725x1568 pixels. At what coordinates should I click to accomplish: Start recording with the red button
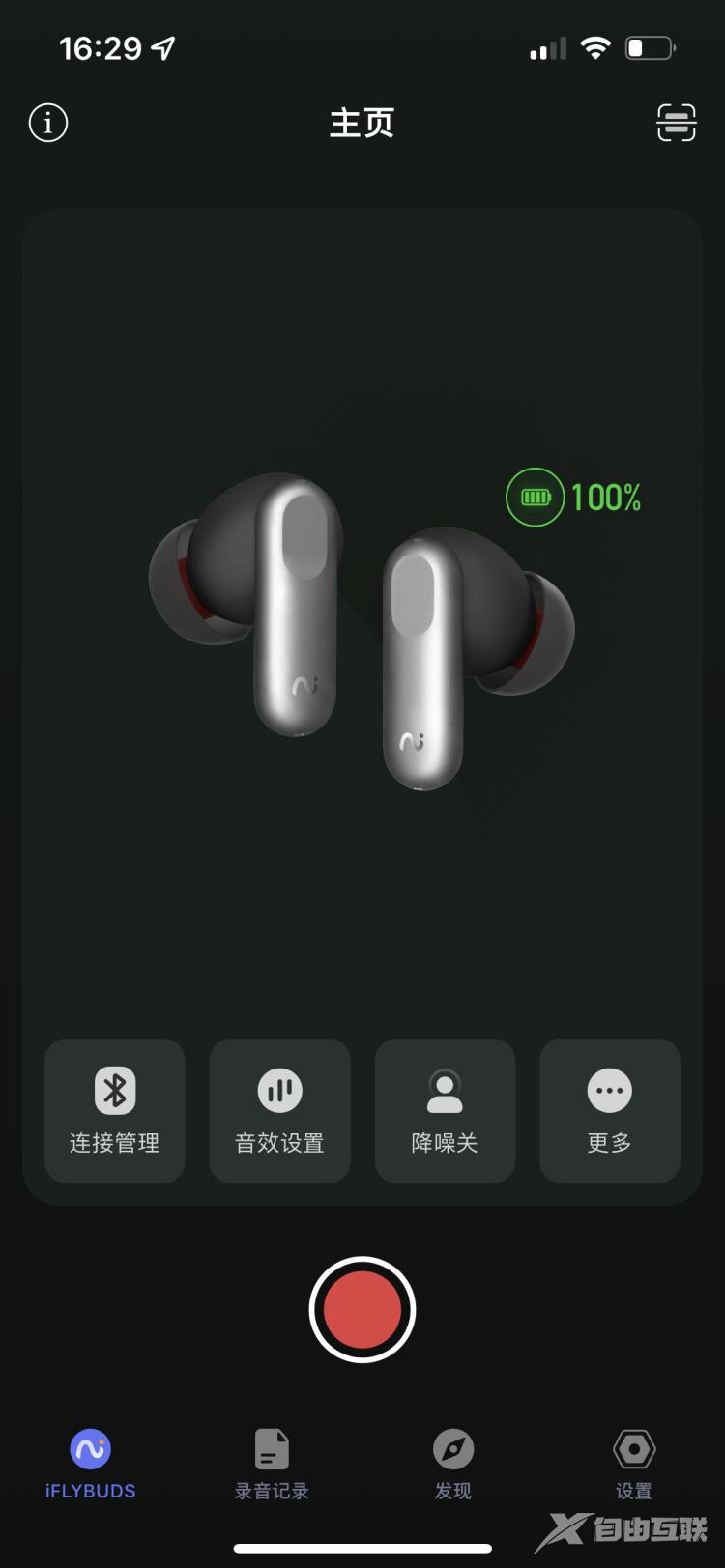362,1309
